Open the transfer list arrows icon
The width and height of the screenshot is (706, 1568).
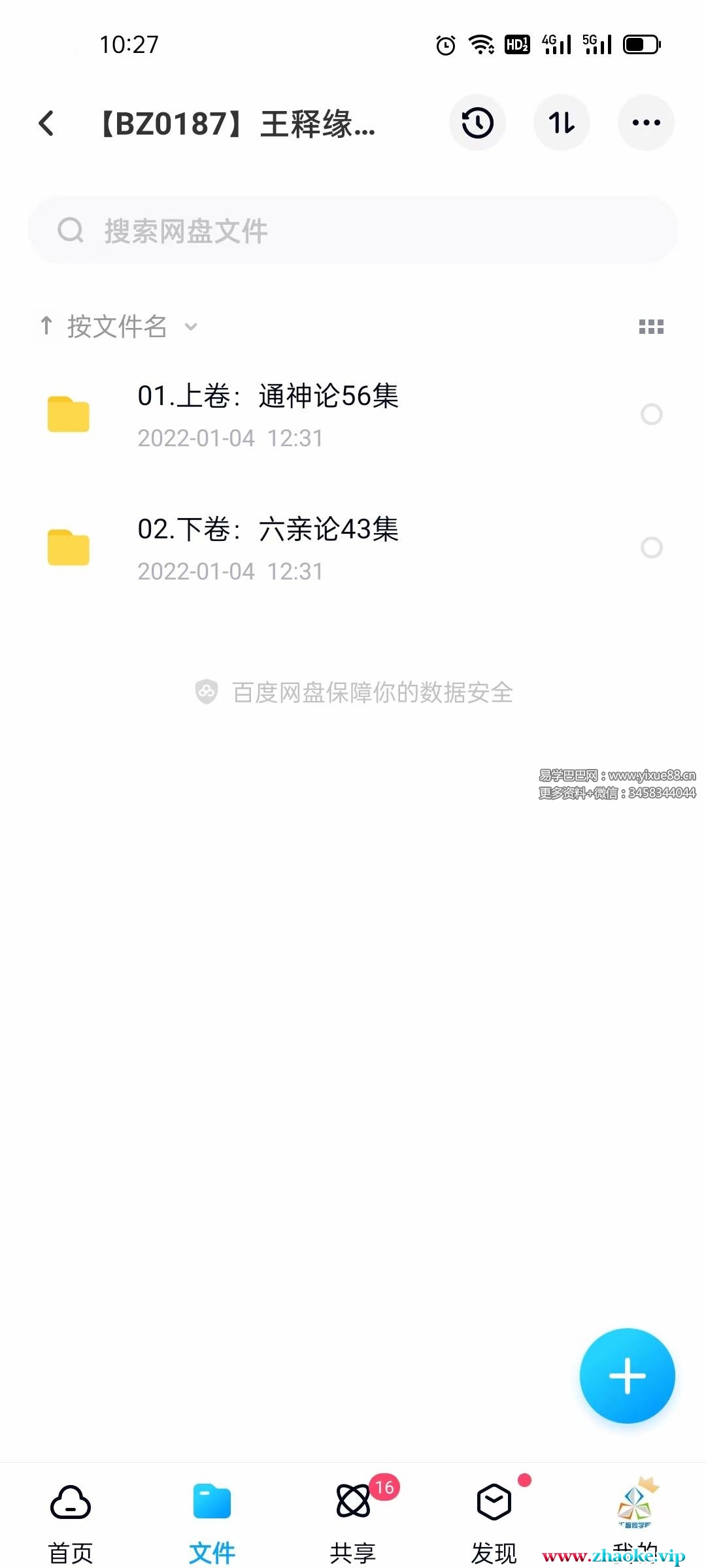coord(562,123)
